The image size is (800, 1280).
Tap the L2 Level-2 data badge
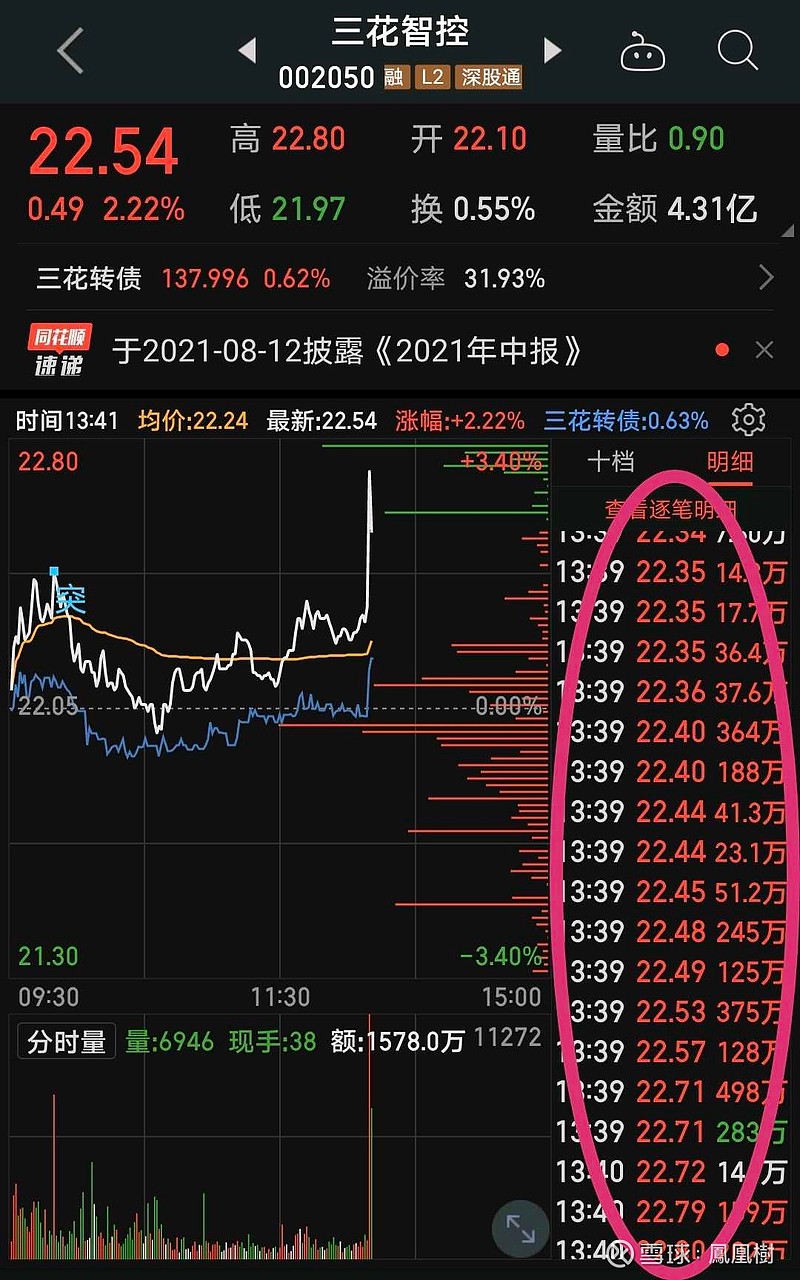point(434,77)
